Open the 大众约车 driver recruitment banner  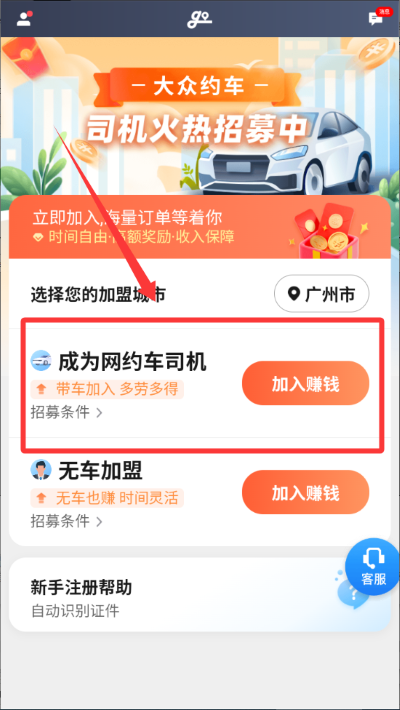click(200, 116)
